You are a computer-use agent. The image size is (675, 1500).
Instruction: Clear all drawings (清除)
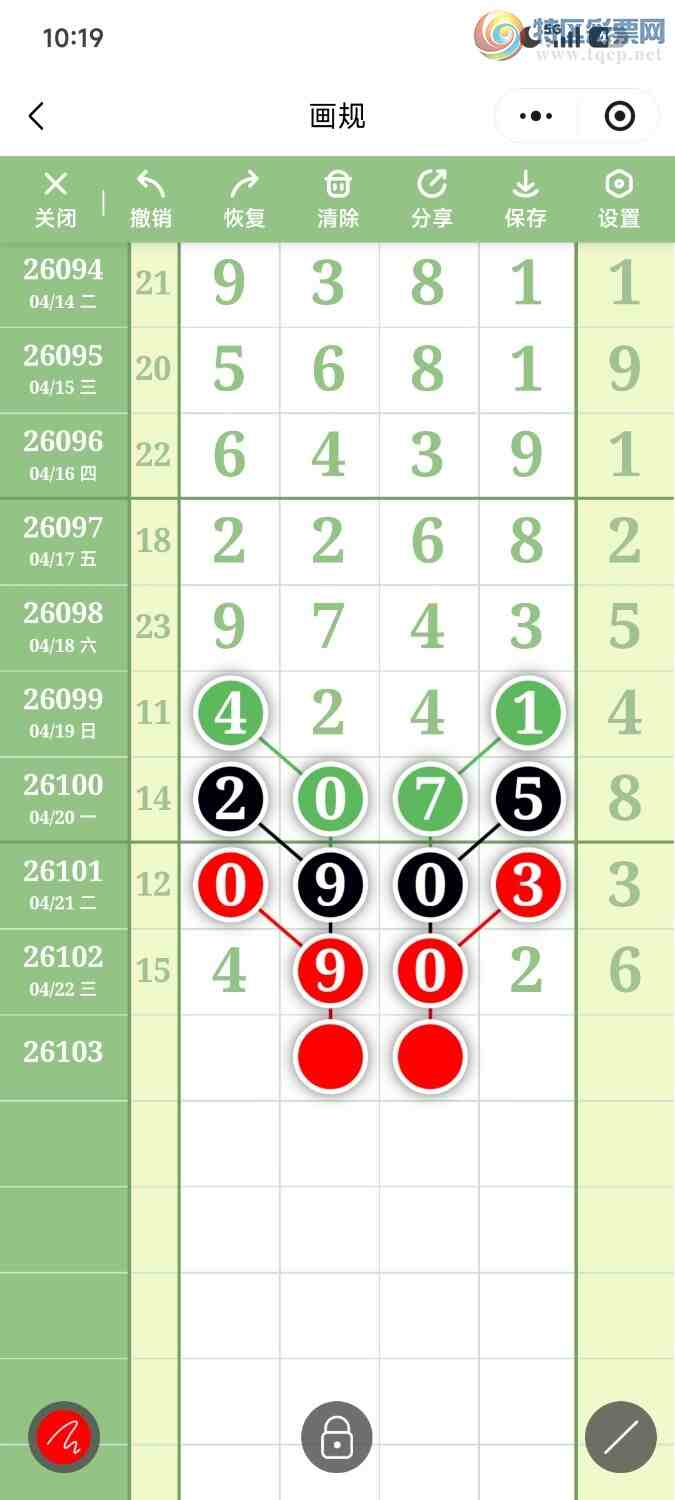pos(338,198)
